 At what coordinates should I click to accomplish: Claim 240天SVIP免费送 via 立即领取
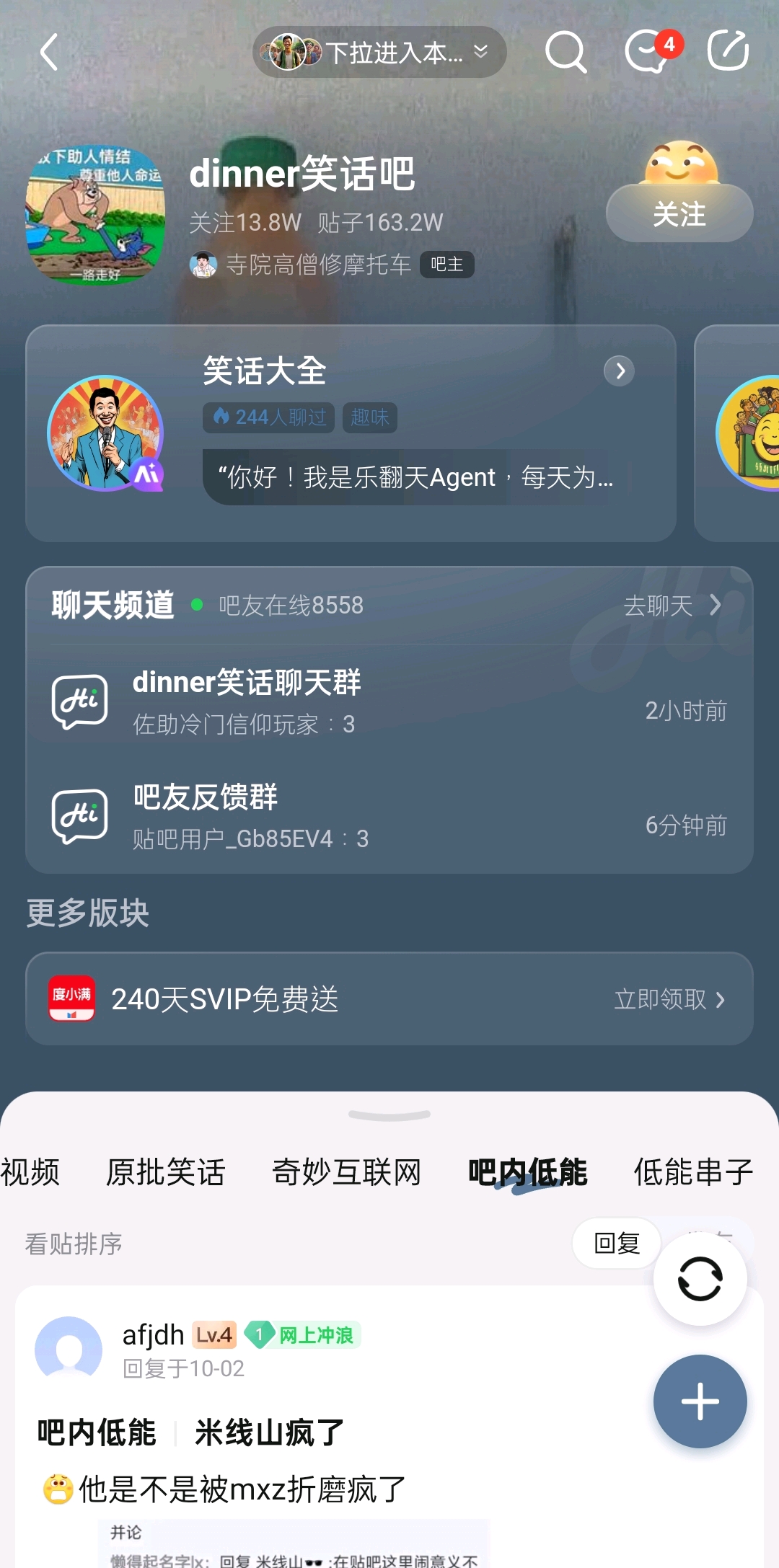pyautogui.click(x=668, y=999)
